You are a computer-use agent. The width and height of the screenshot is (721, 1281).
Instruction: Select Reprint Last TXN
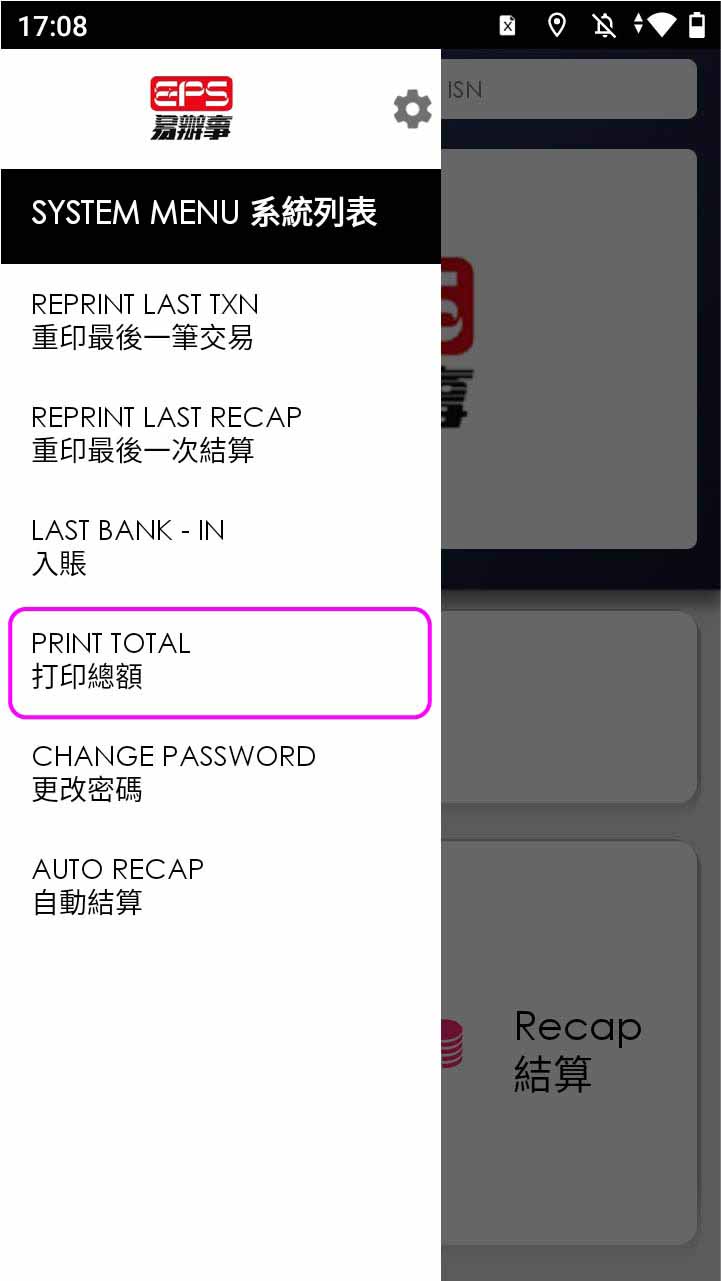point(218,321)
